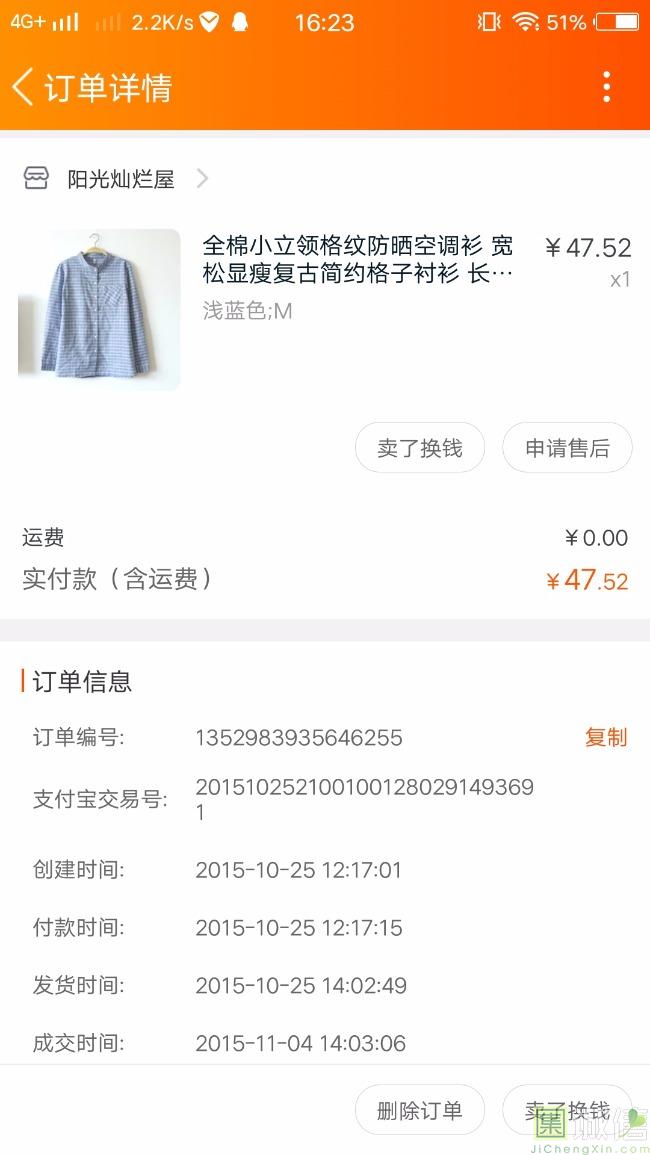Screen dimensions: 650x1155
Task: Apply for after-sales via 申请售后
Action: (x=567, y=447)
